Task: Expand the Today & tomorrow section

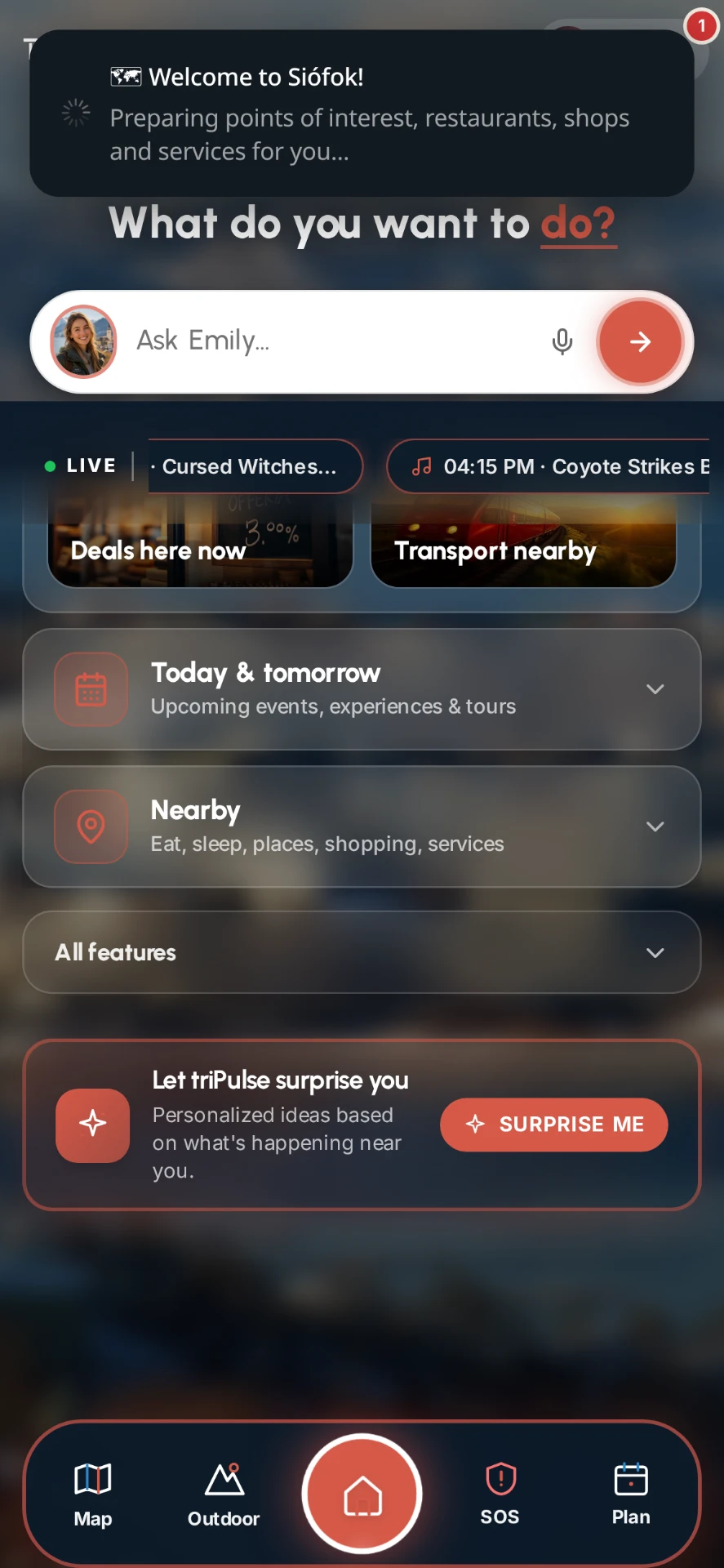Action: point(362,689)
